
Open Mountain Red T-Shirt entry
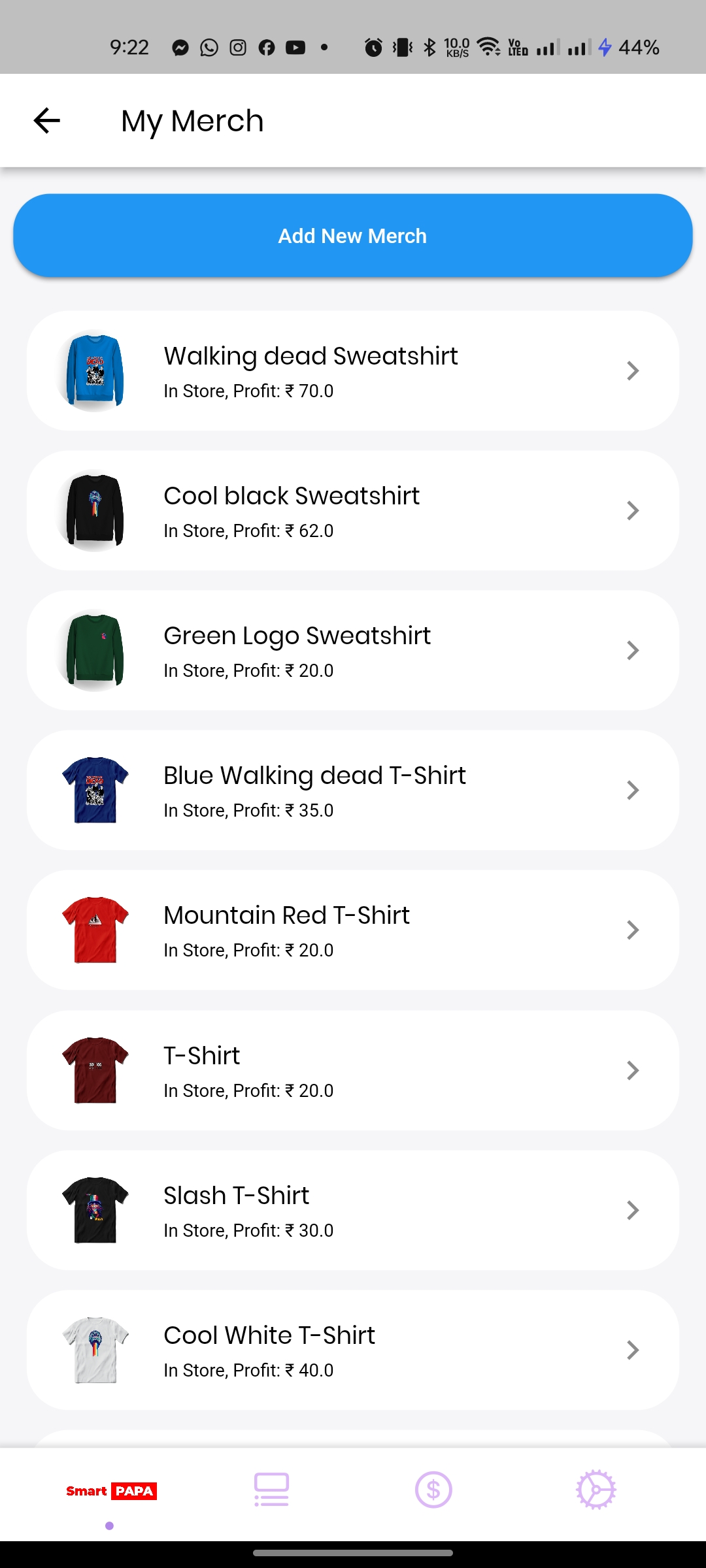click(352, 930)
